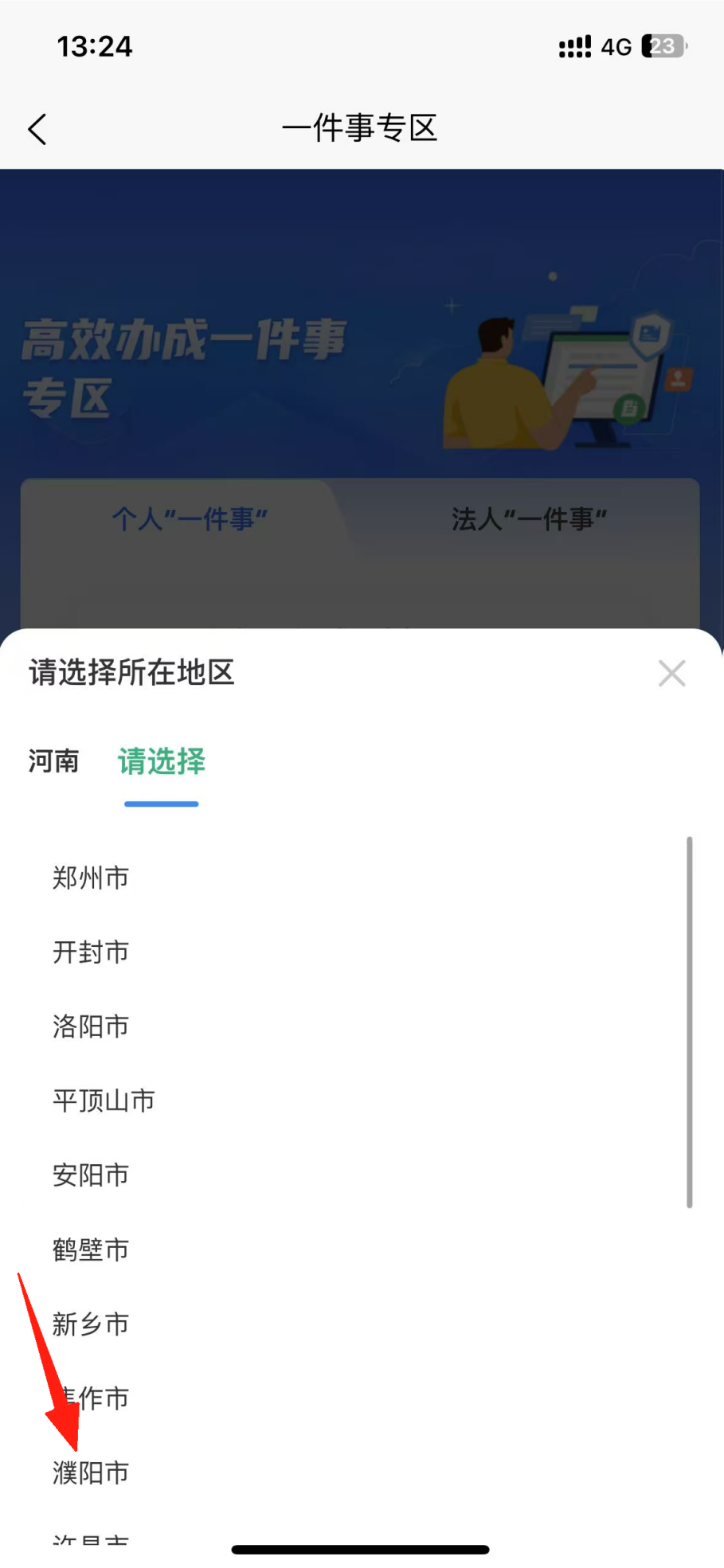This screenshot has width=724, height=1568.
Task: Switch to the 河南 province tab
Action: pos(53,761)
